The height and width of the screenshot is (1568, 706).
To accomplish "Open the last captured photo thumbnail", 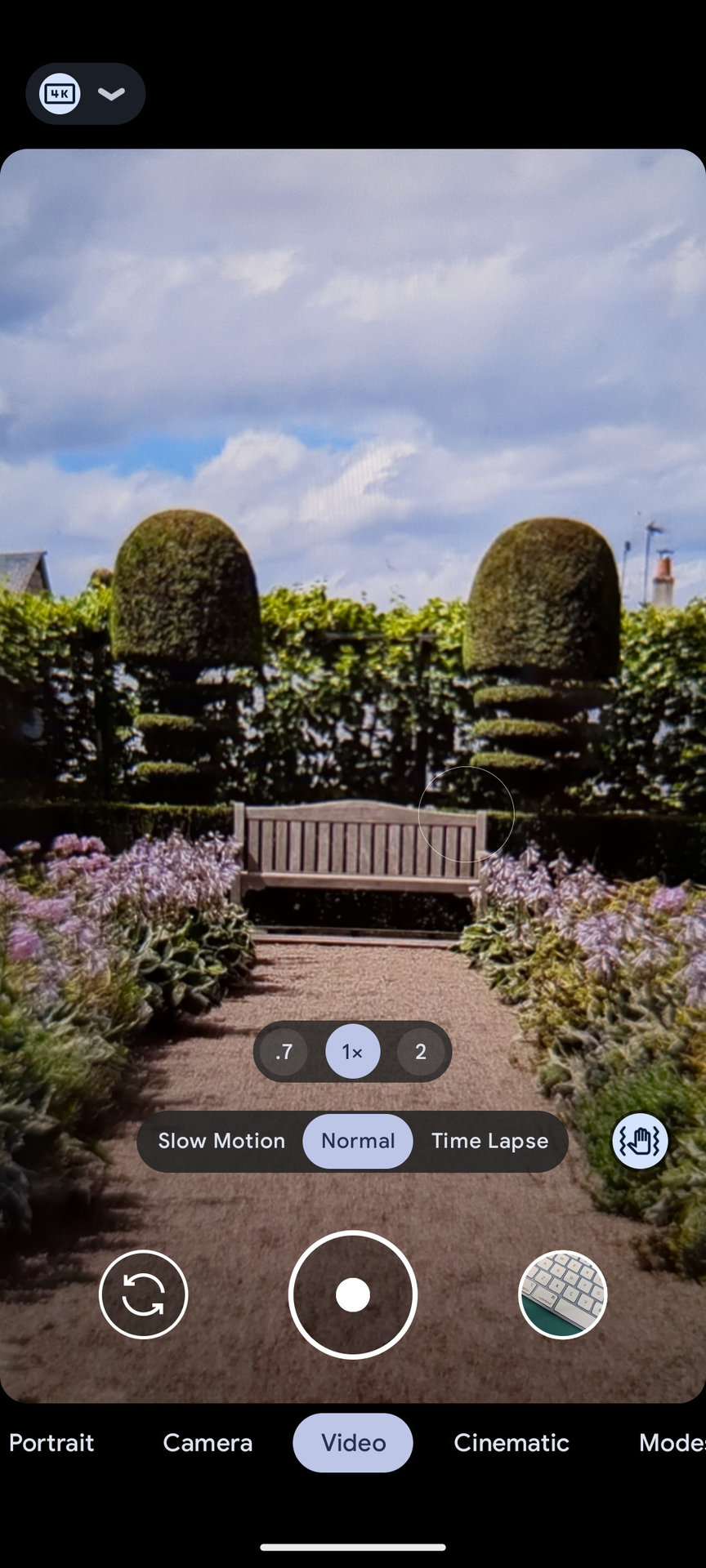I will click(x=563, y=1294).
